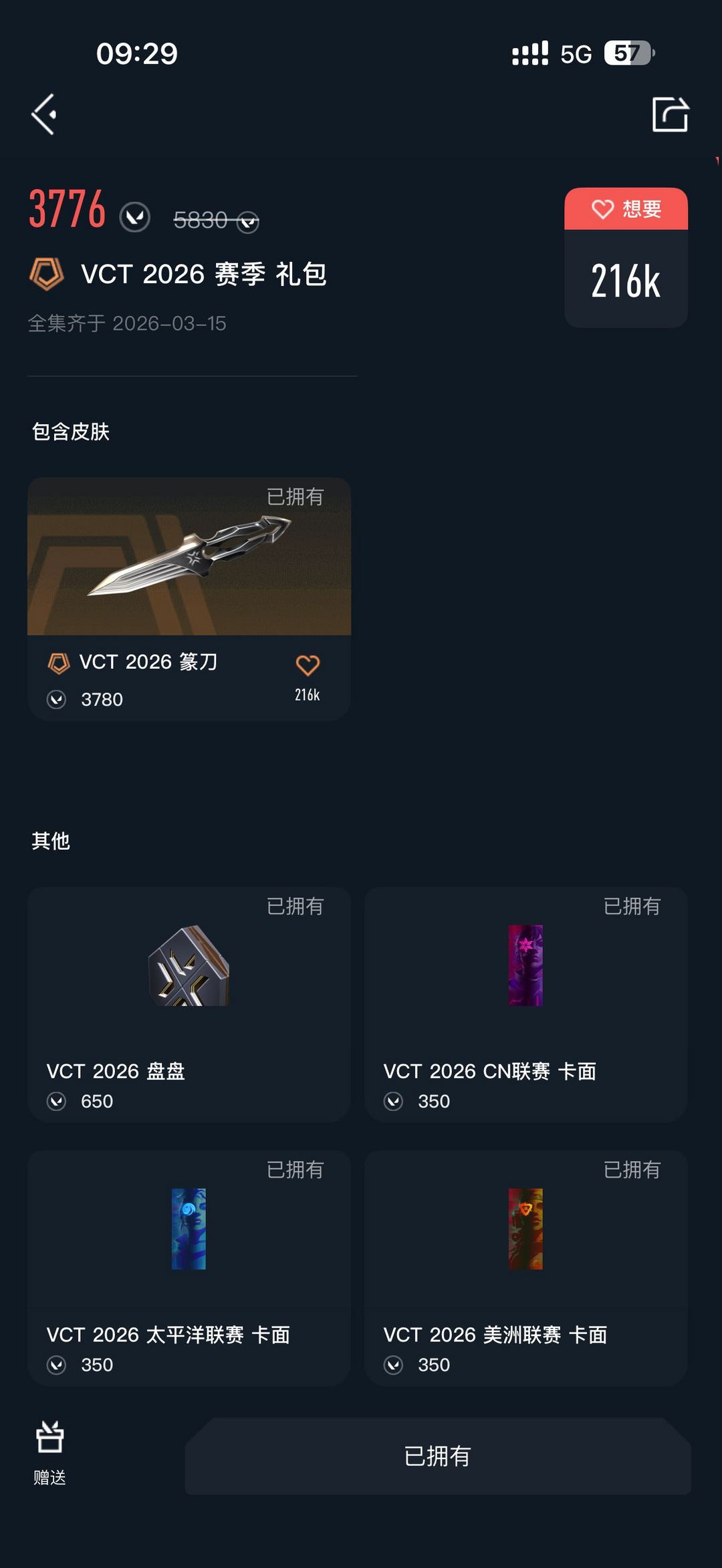This screenshot has height=1568, width=722.
Task: Tap the chevron icon on the knife price row
Action: pos(57,699)
